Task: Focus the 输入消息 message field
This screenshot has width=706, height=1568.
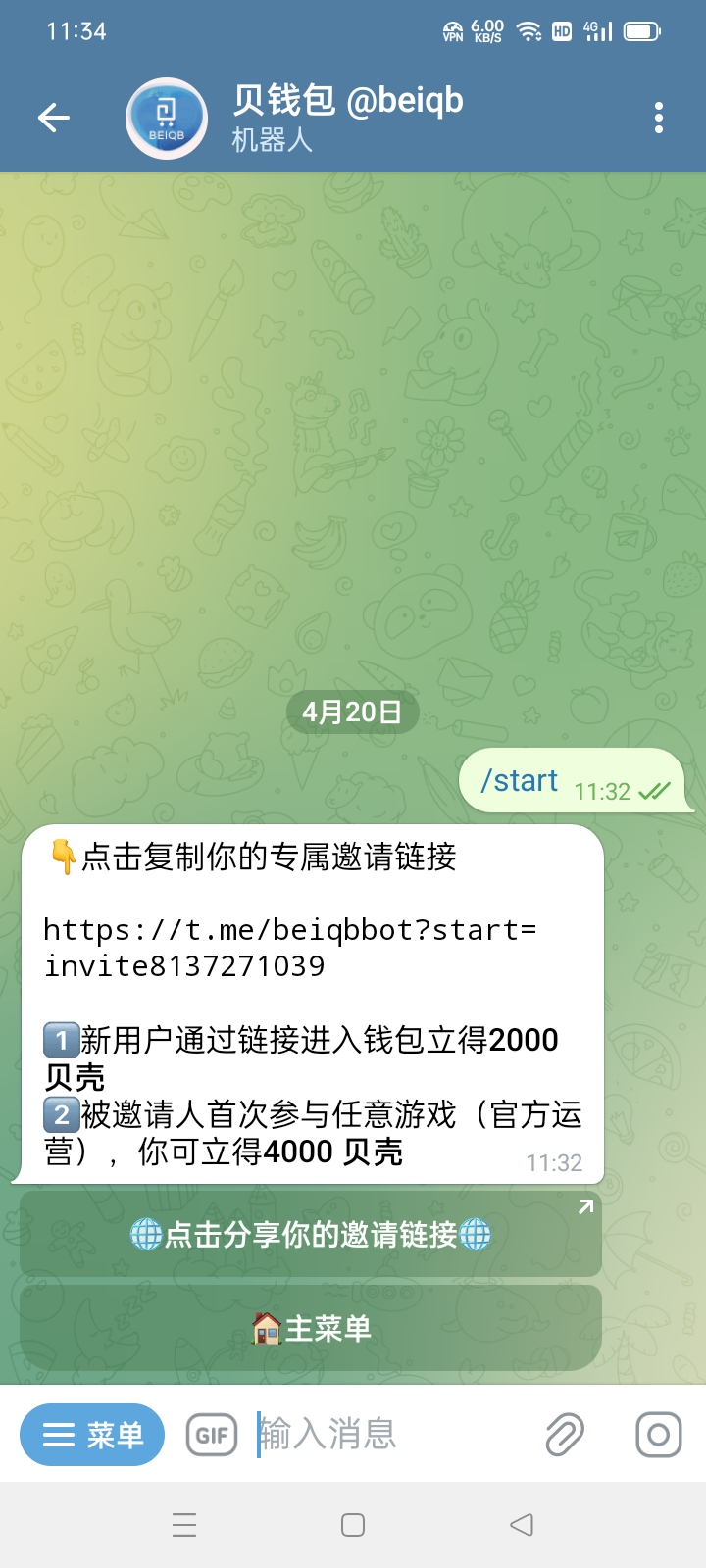Action: pos(392,1435)
